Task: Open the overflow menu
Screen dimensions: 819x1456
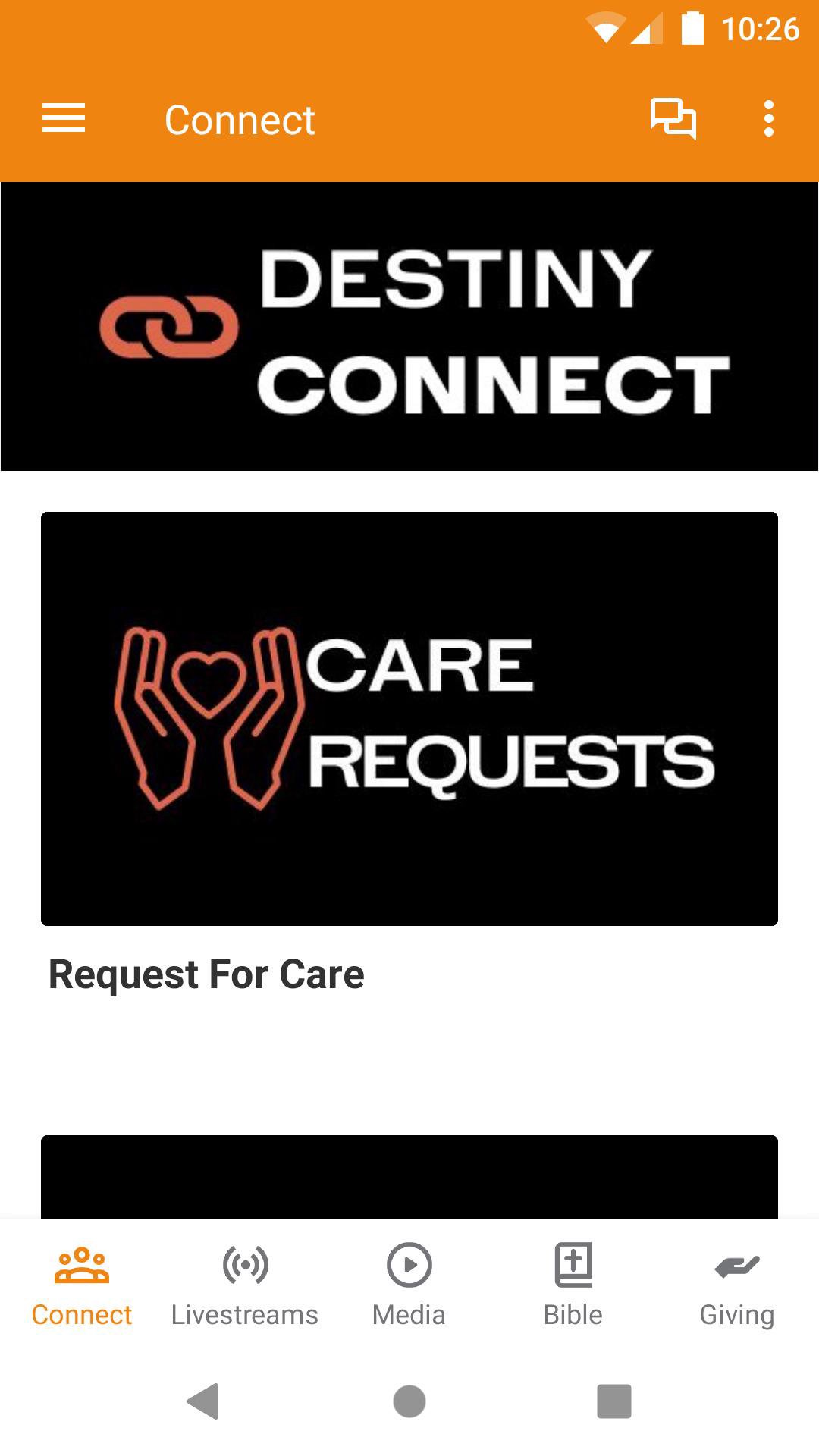Action: point(768,119)
